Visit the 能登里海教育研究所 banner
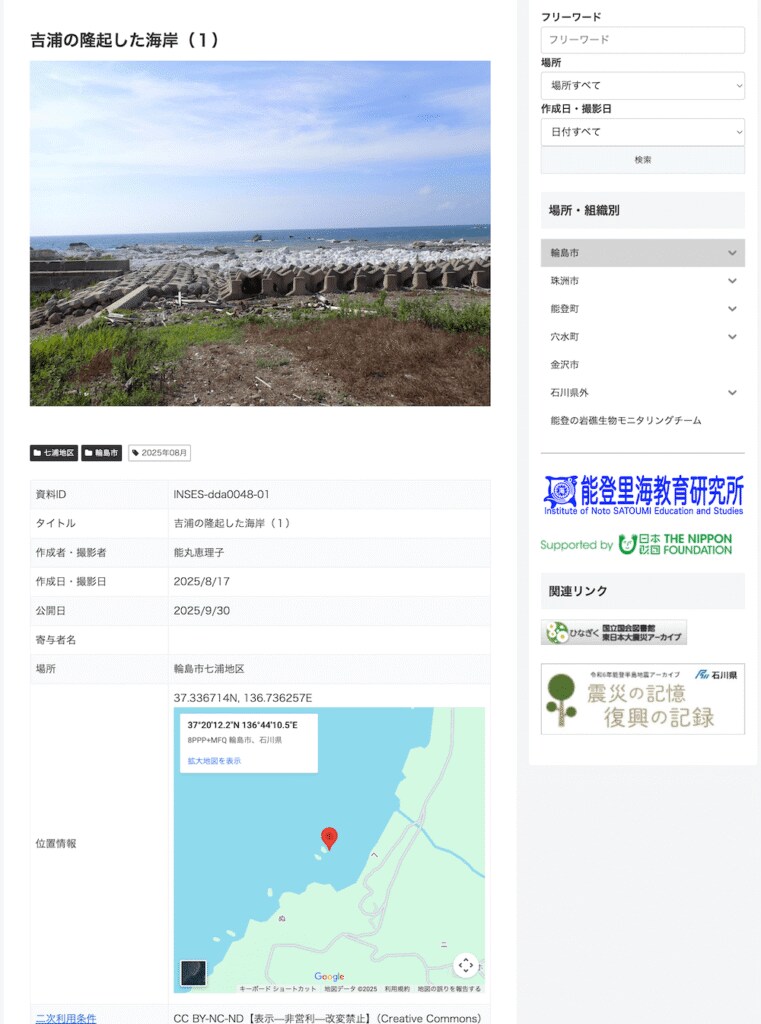Screen dimensions: 761x1024 coord(643,495)
